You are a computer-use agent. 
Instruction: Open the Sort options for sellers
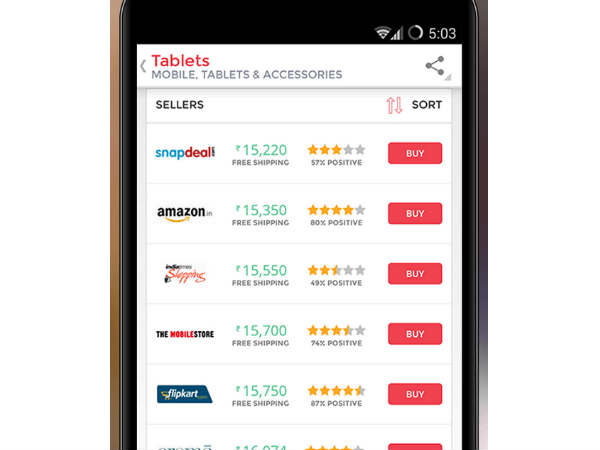(414, 104)
